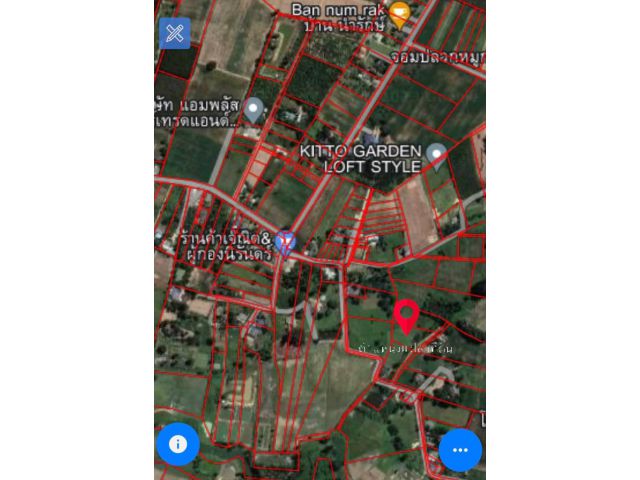
Task: Open the Ban num rak place marker
Action: click(x=399, y=14)
